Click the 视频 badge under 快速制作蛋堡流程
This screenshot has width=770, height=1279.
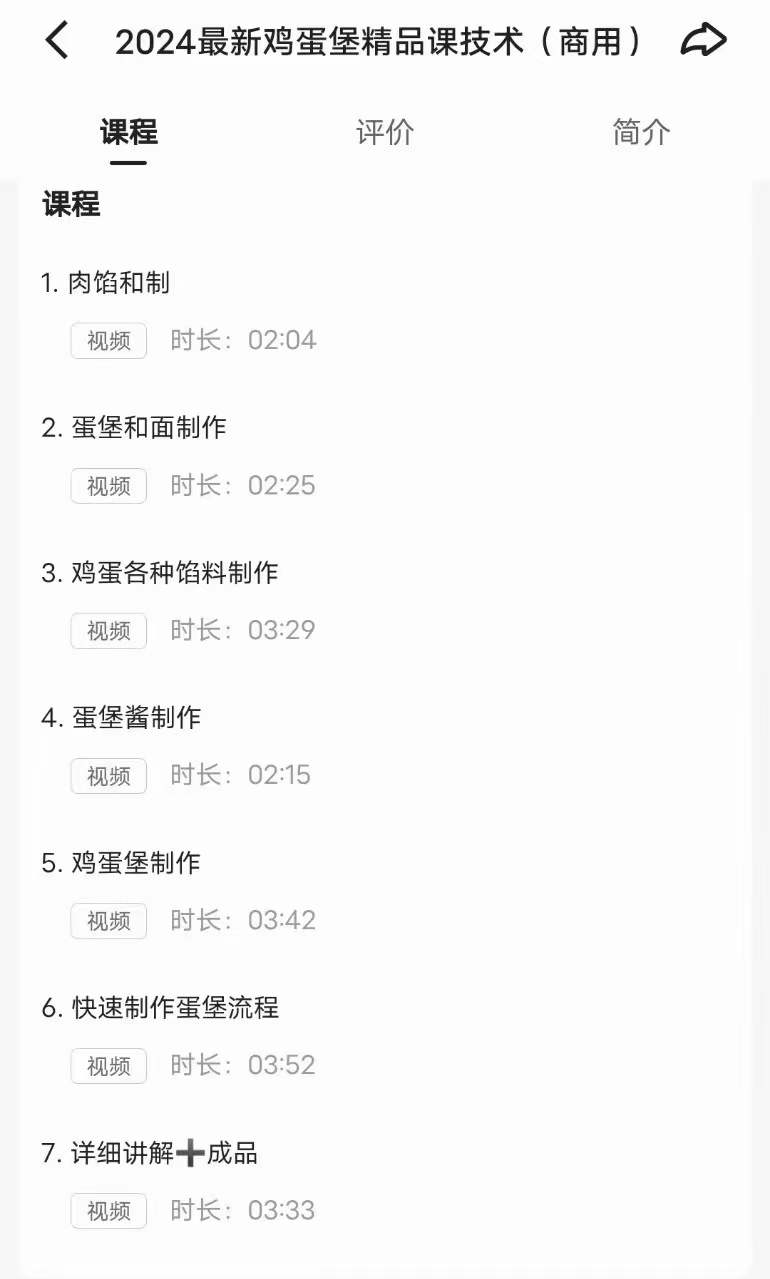pyautogui.click(x=108, y=1065)
